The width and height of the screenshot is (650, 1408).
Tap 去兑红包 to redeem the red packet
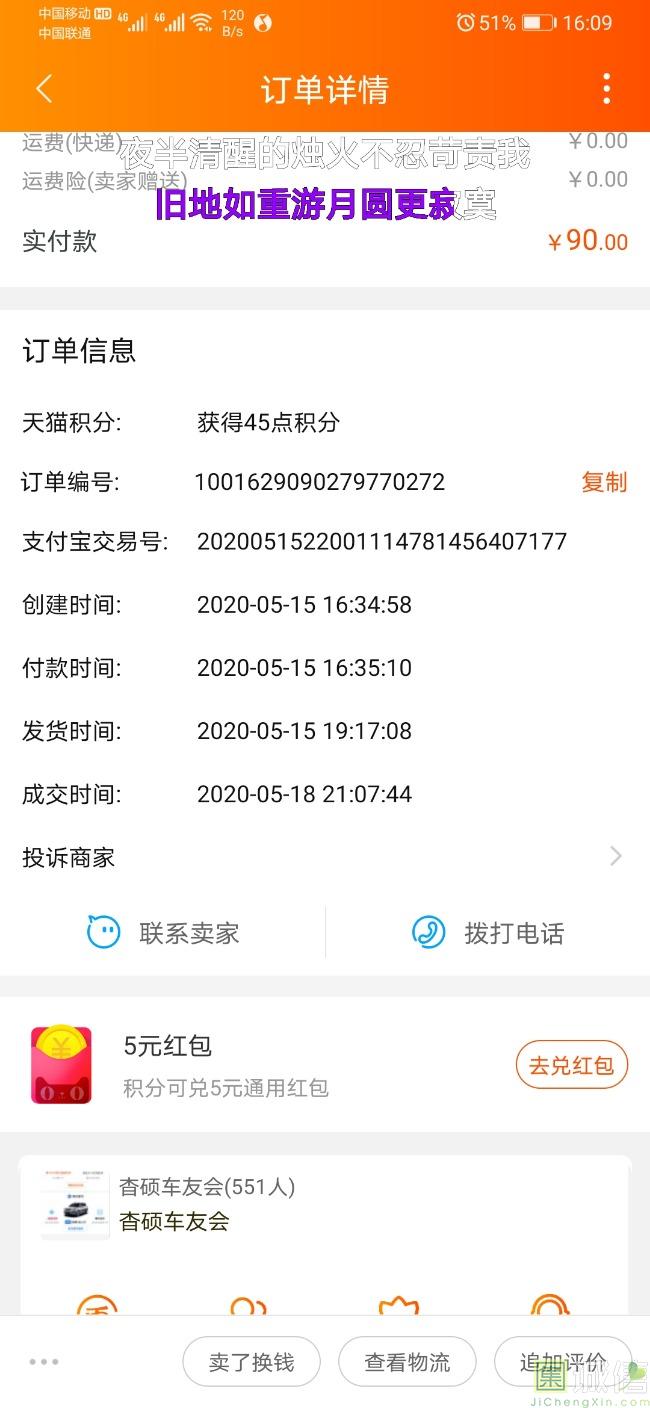click(571, 1065)
